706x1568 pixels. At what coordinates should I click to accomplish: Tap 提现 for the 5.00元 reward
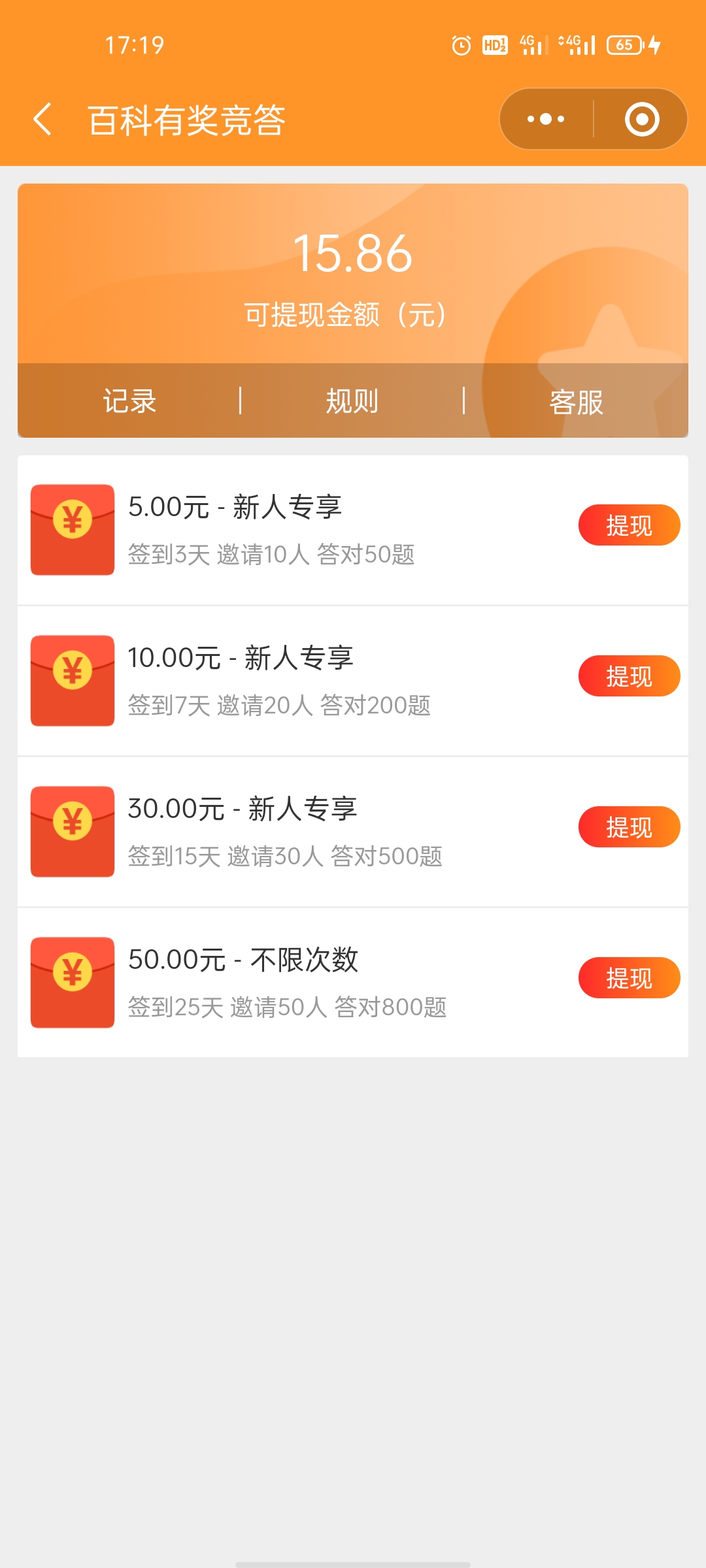629,525
